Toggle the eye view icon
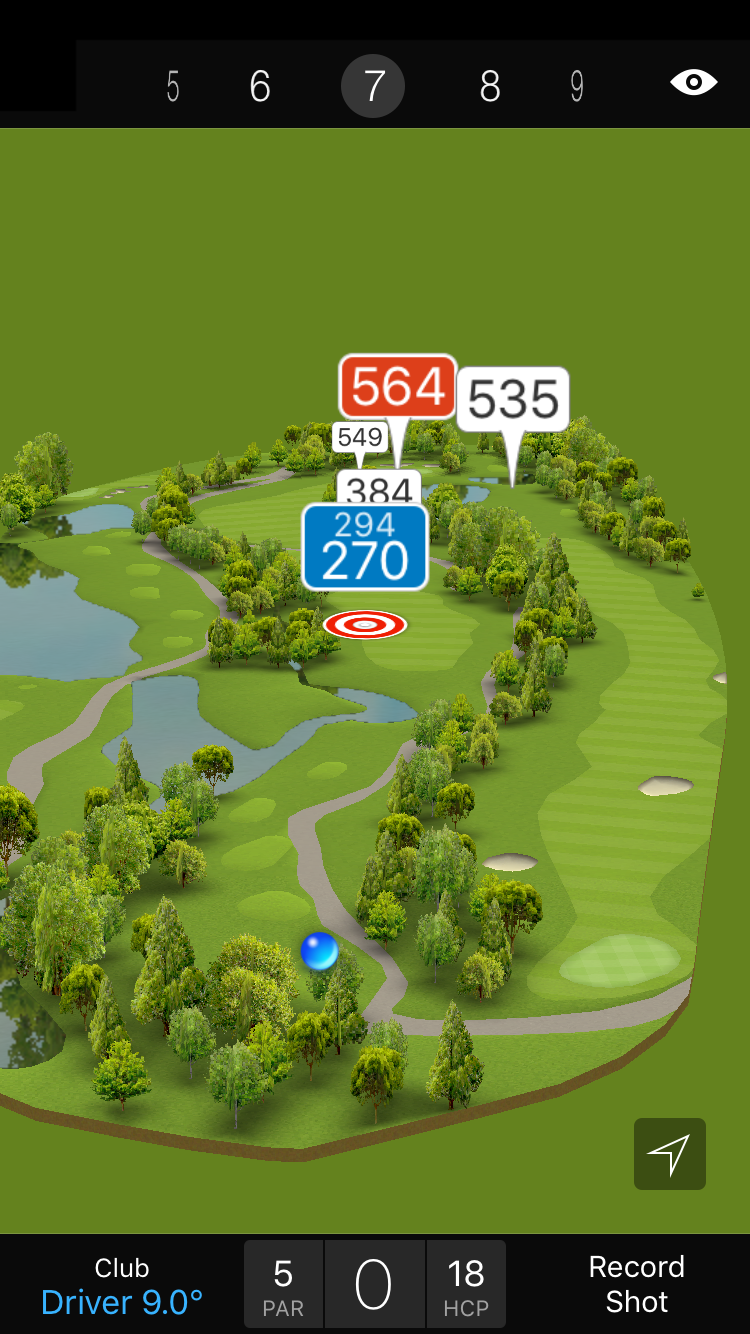Screen dimensions: 750x1334 (693, 82)
